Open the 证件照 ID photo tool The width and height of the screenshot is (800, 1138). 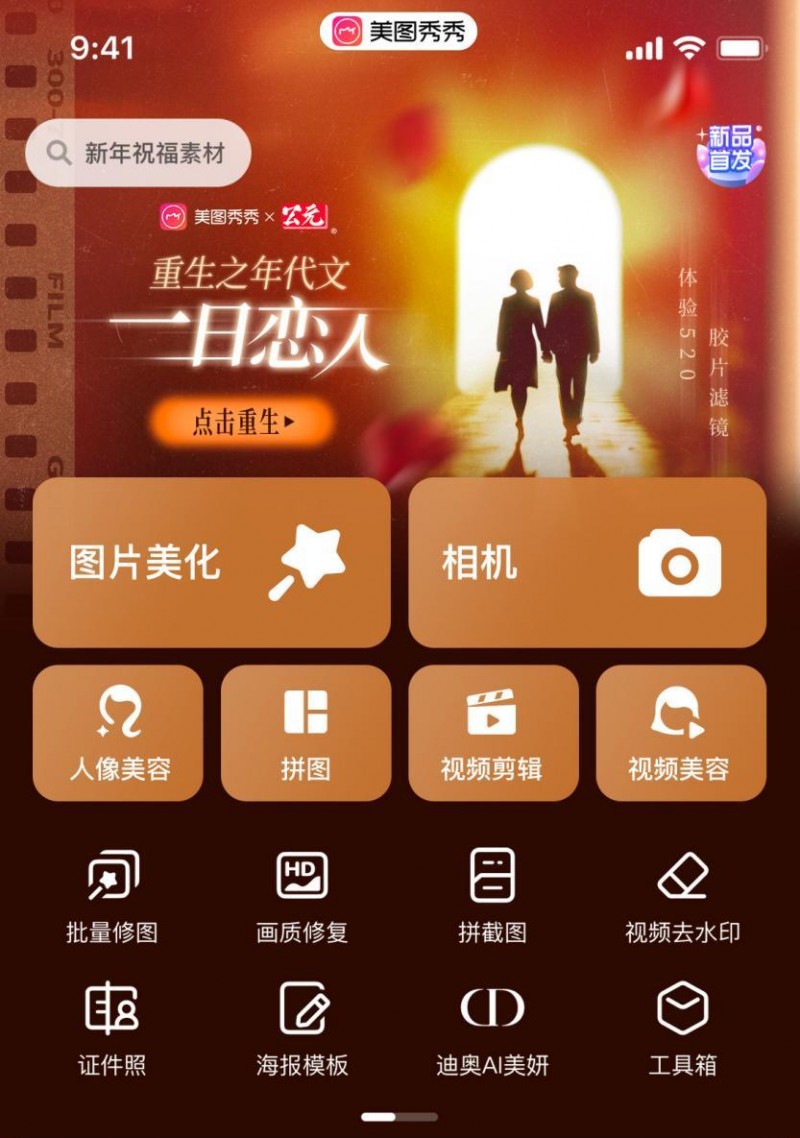(x=112, y=1028)
